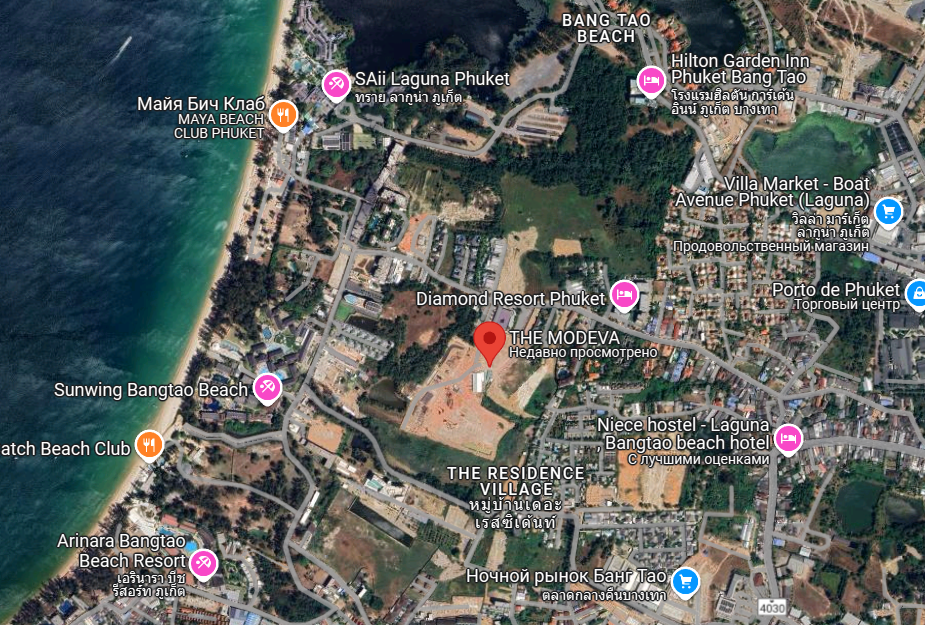Tap the Villa Market Boat Avenue shopping pin
Viewport: 925px width, 625px height.
(887, 211)
